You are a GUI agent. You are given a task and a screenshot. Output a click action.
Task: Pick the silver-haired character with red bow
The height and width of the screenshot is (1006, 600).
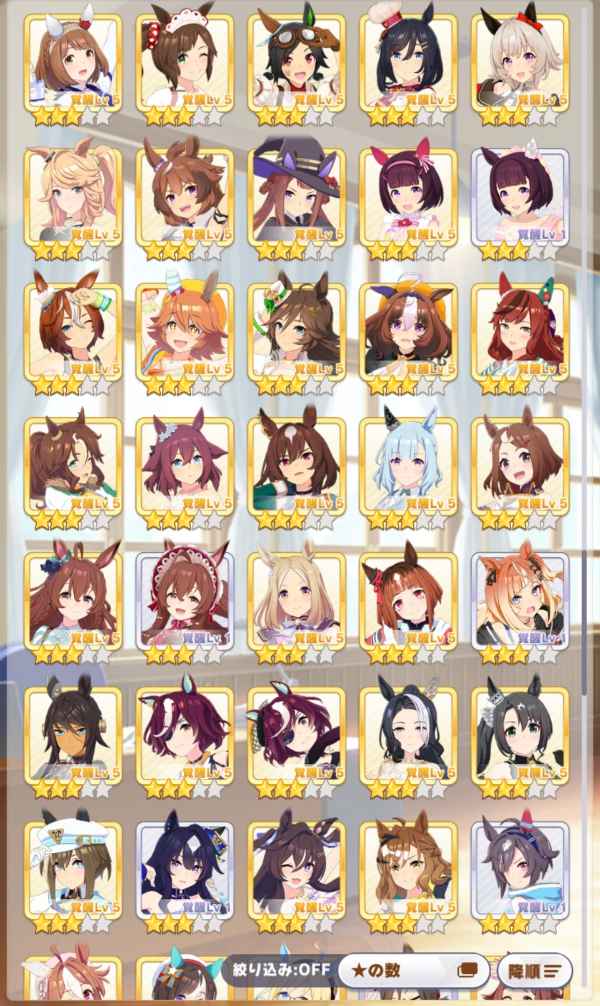tap(520, 60)
